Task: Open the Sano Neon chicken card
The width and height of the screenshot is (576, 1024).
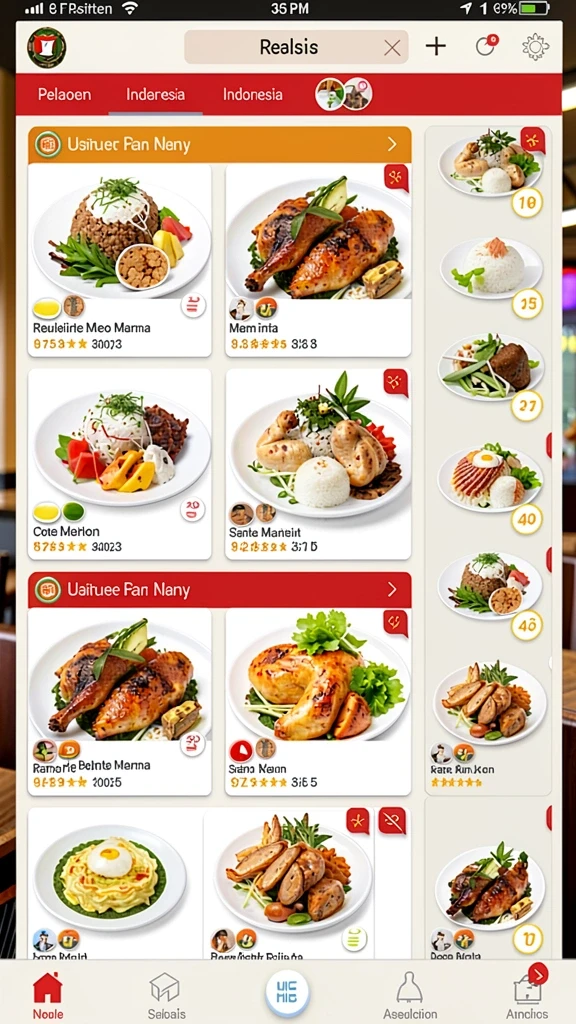Action: pos(318,701)
